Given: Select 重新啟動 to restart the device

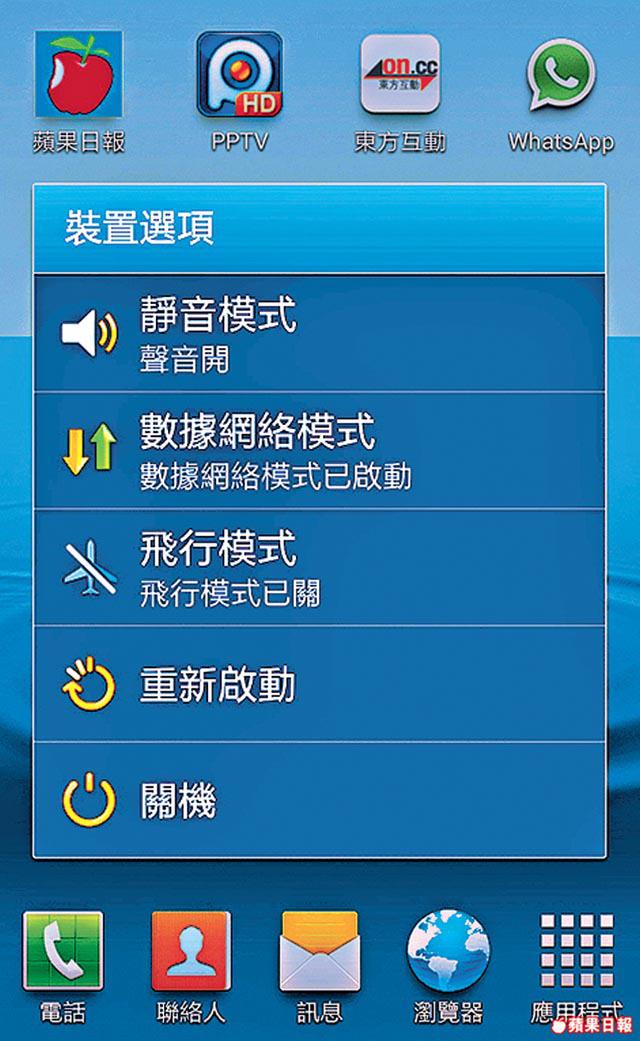Looking at the screenshot, I should 319,684.
